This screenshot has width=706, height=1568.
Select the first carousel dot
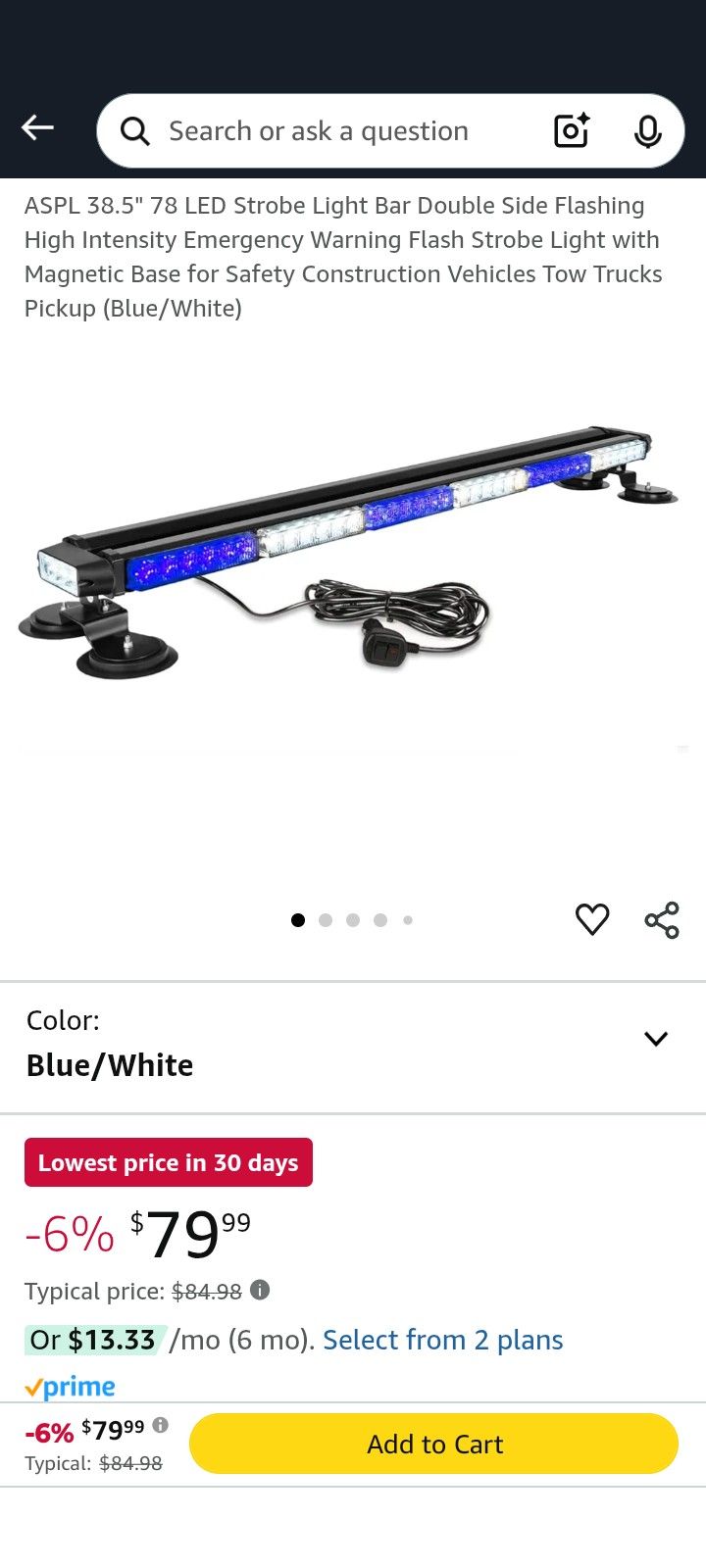(298, 919)
